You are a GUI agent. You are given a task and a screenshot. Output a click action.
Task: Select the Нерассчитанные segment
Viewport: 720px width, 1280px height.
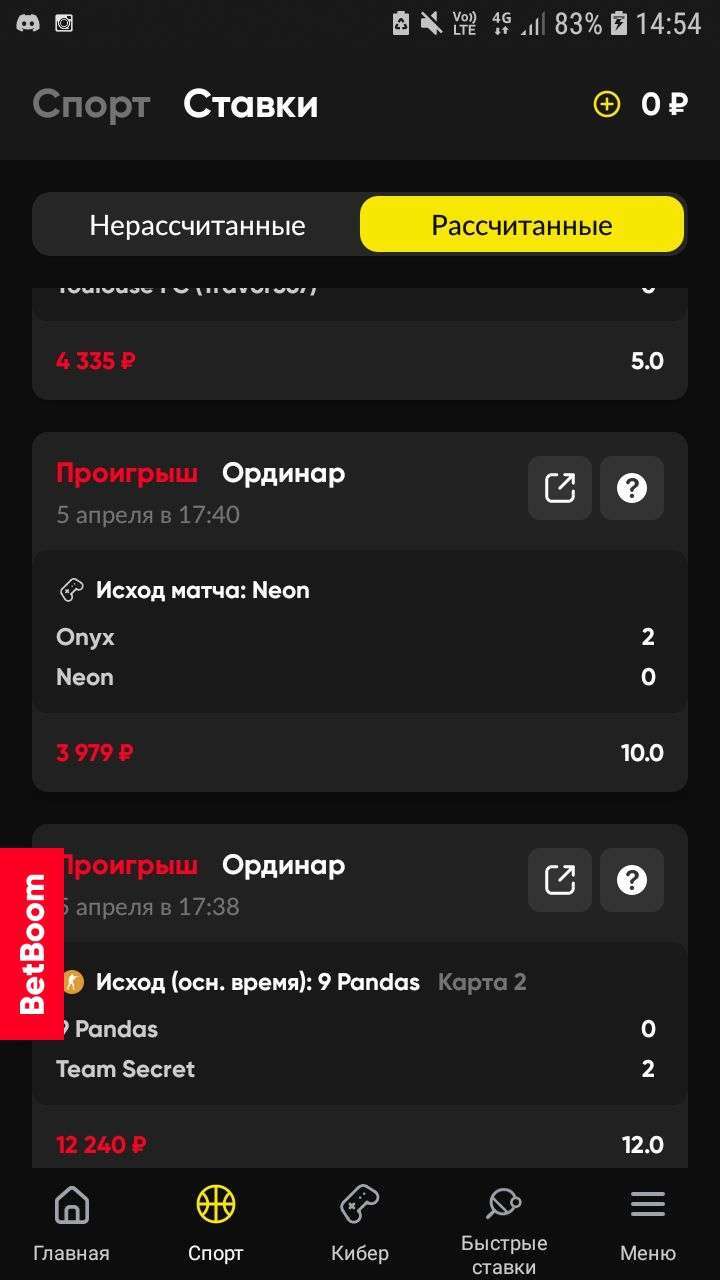[x=197, y=225]
